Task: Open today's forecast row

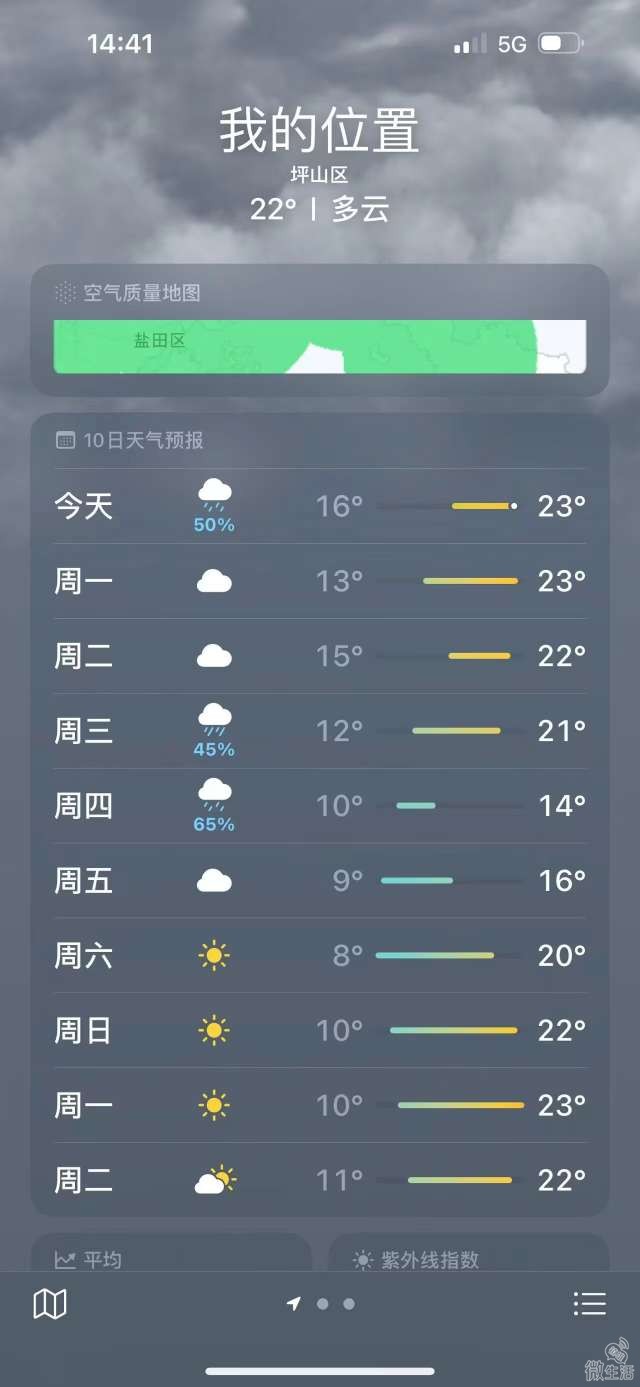Action: (x=319, y=506)
